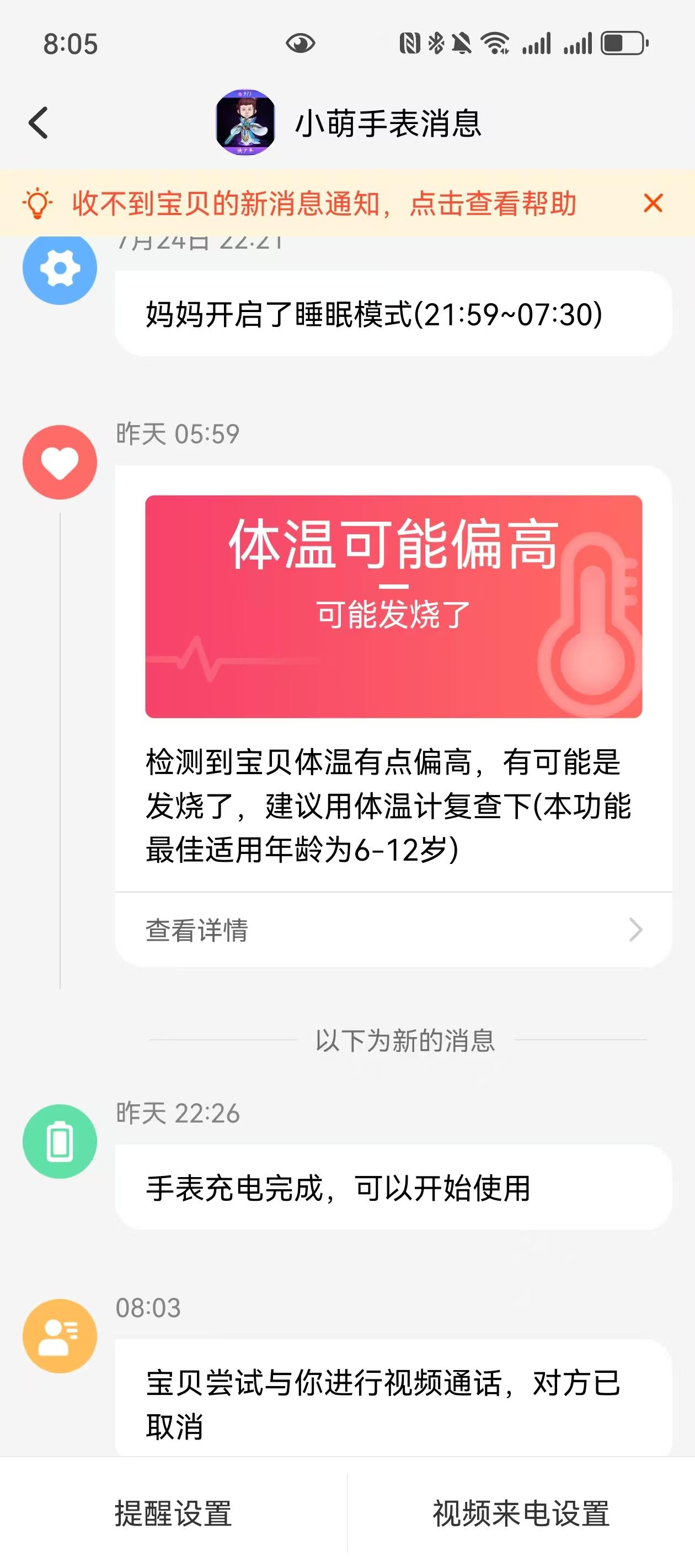Open the settings gear message icon

pyautogui.click(x=59, y=268)
